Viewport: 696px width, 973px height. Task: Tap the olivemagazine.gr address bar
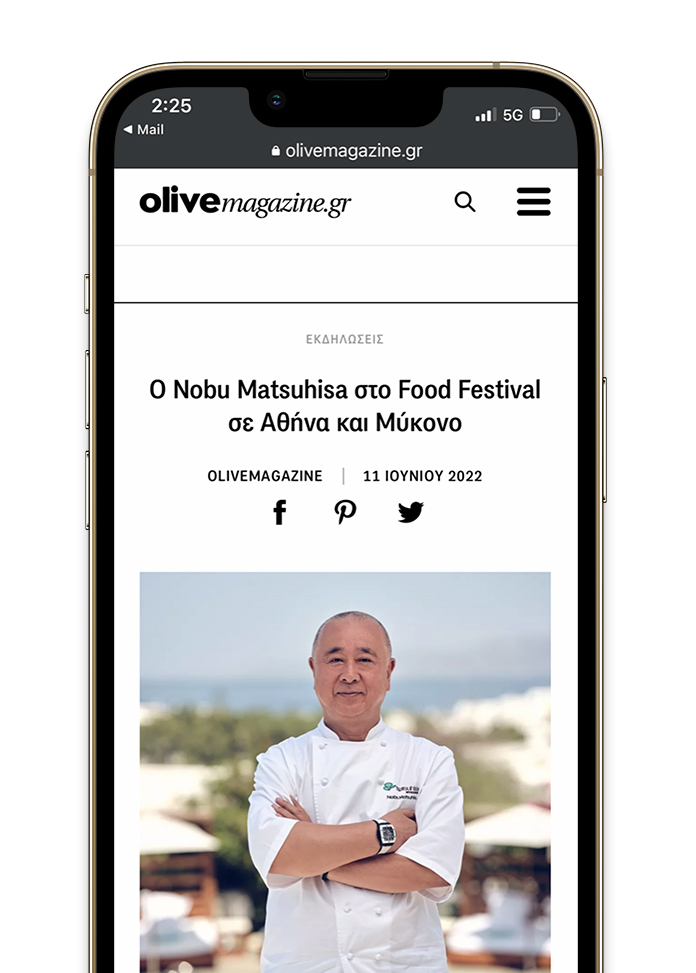[346, 151]
